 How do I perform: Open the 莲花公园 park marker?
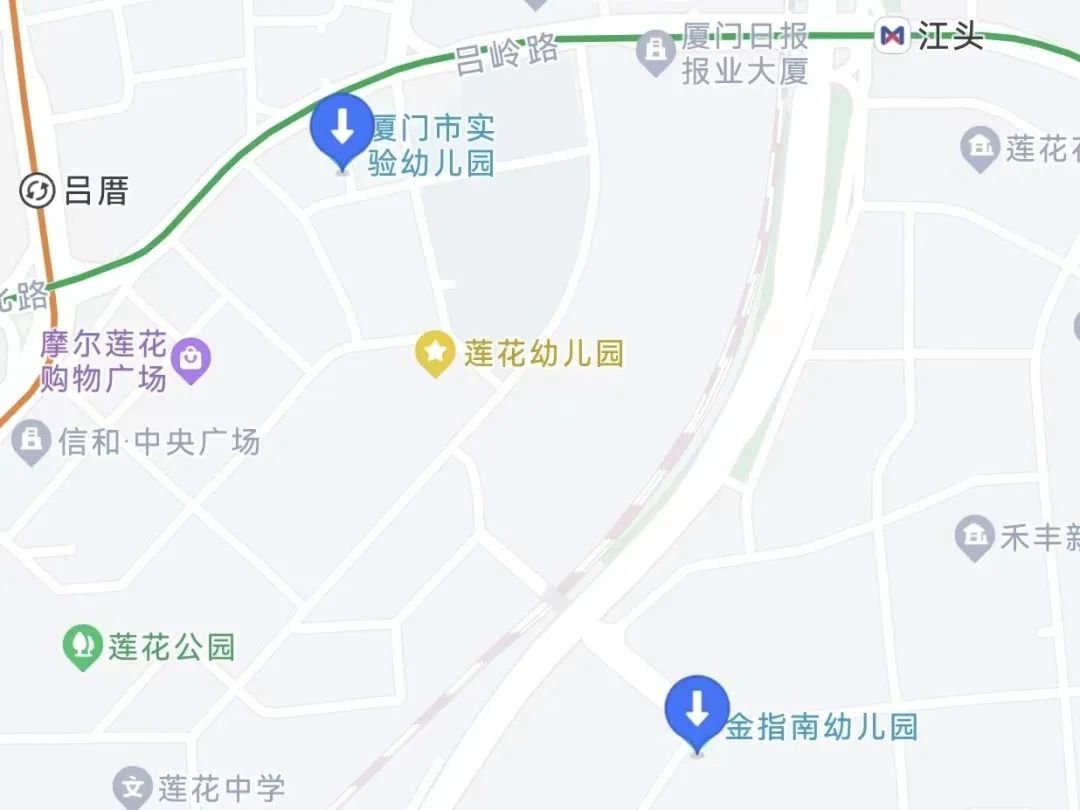82,646
